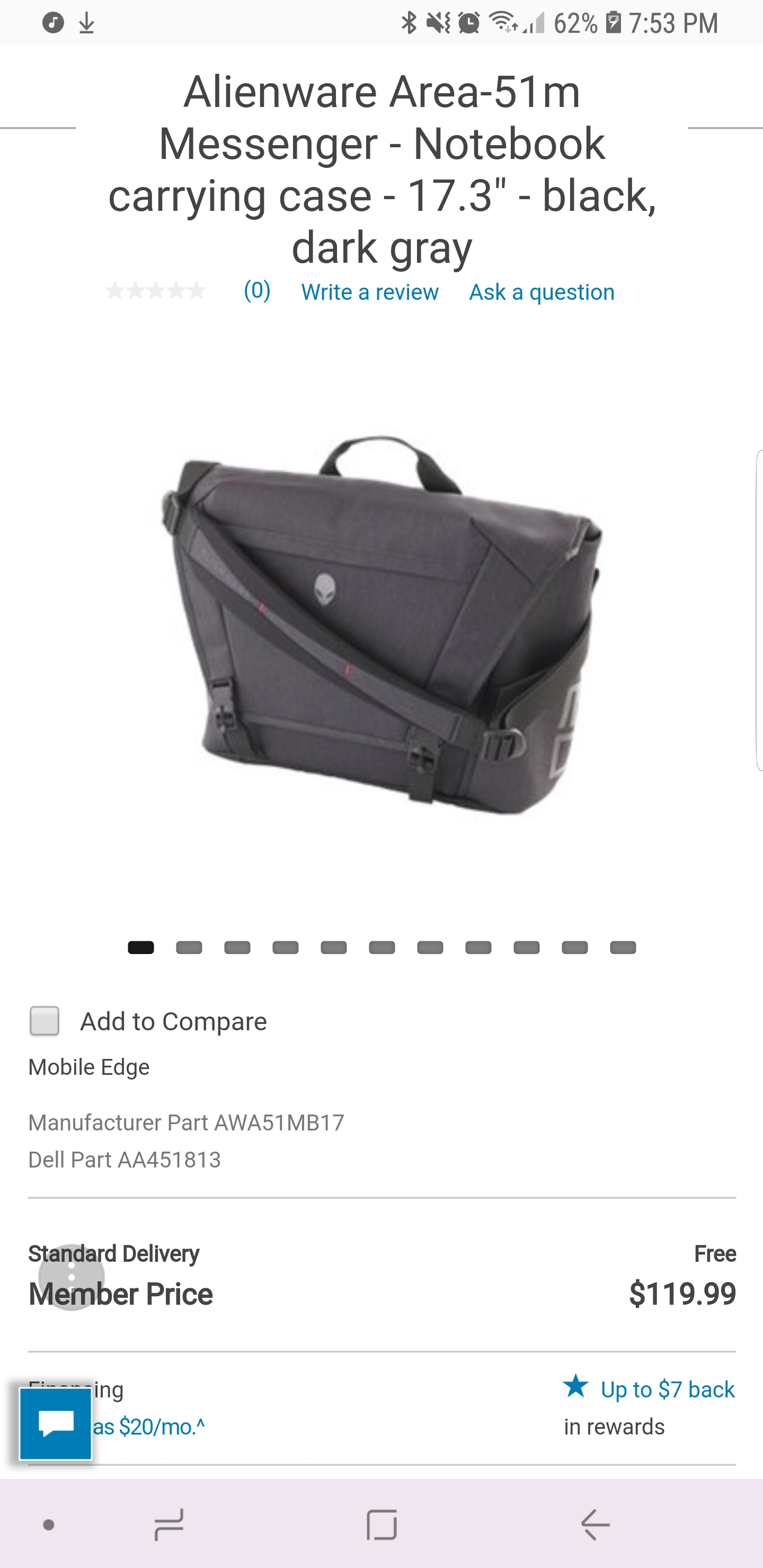Screen dimensions: 763x1568
Task: Open the Write a review link
Action: 370,292
